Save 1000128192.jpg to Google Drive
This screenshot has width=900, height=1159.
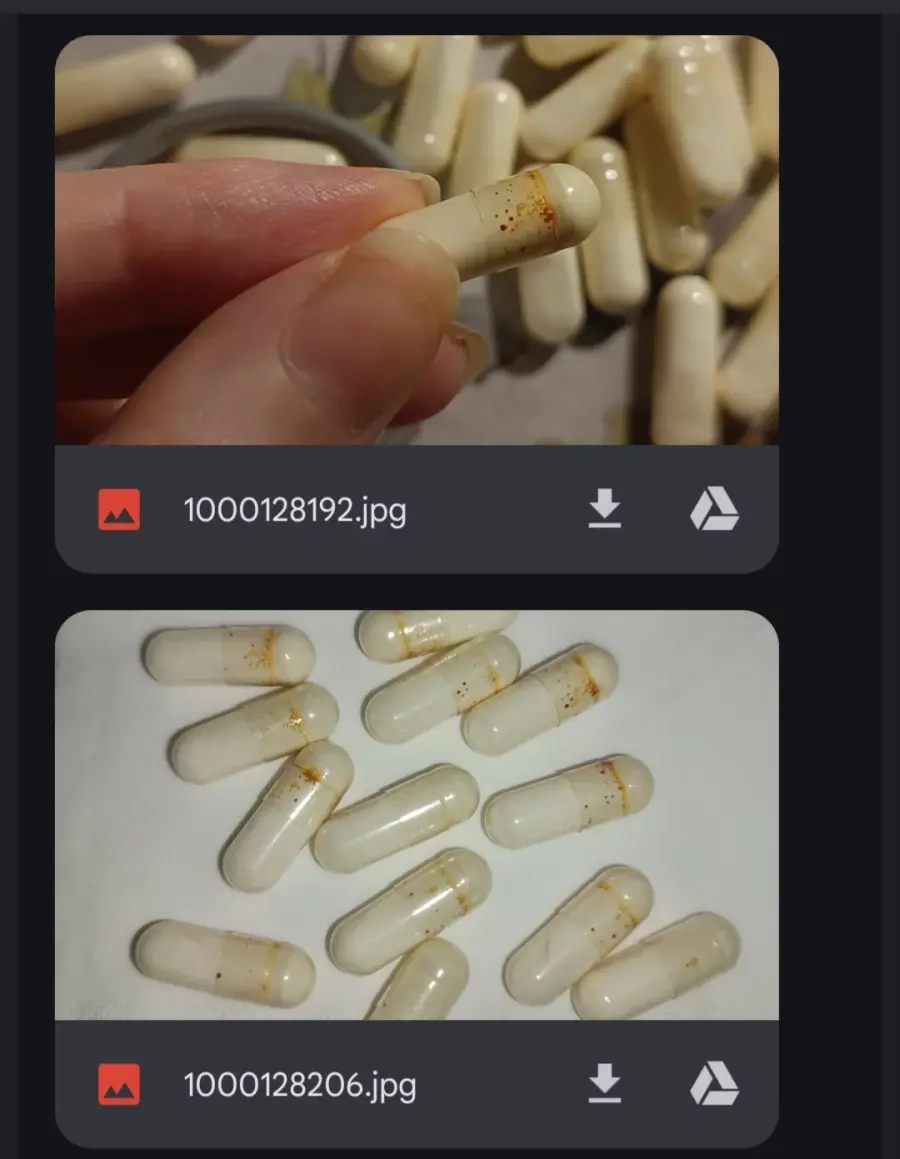tap(714, 510)
